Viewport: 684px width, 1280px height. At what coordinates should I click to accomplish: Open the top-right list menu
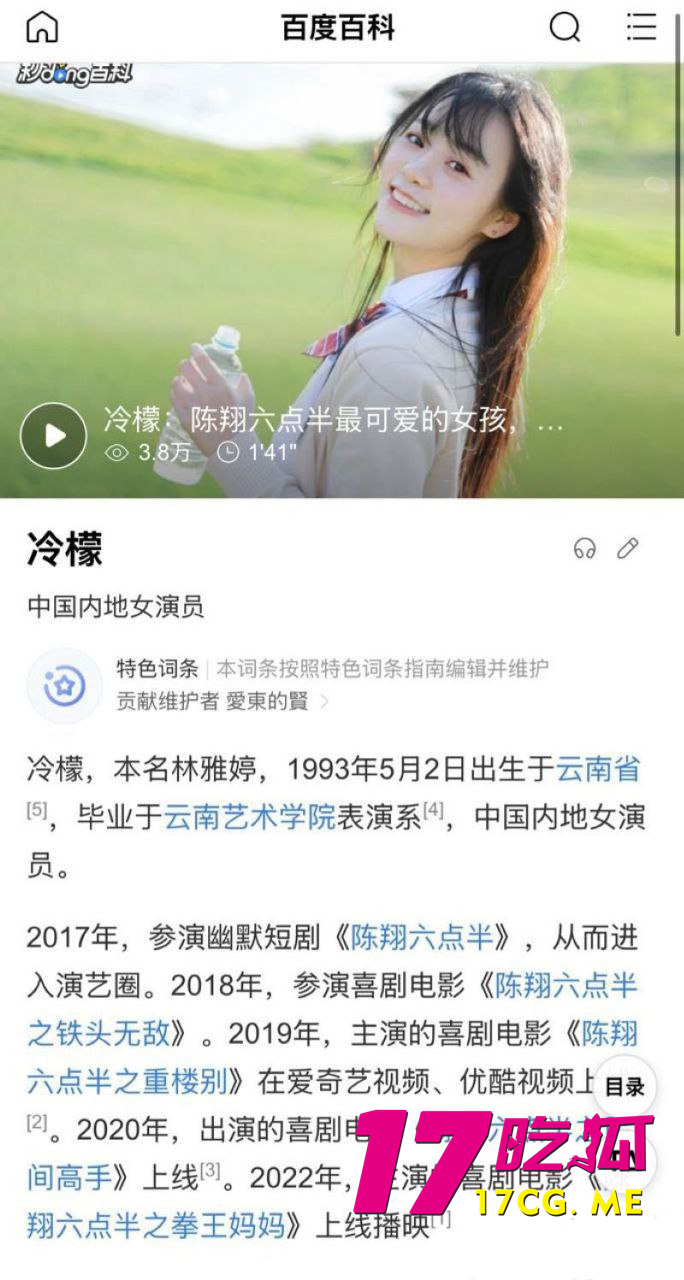pos(641,28)
